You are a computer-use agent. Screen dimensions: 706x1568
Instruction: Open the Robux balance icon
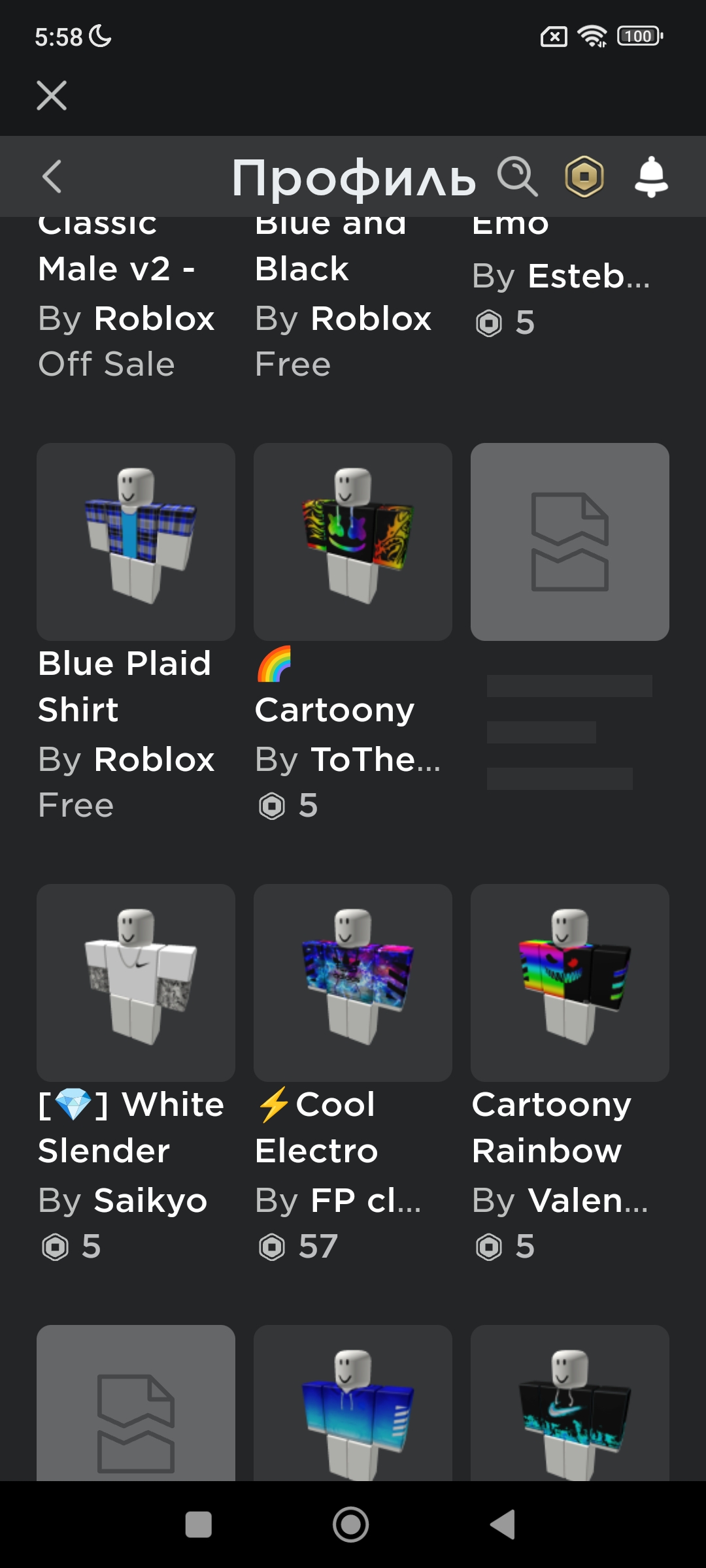pyautogui.click(x=584, y=176)
